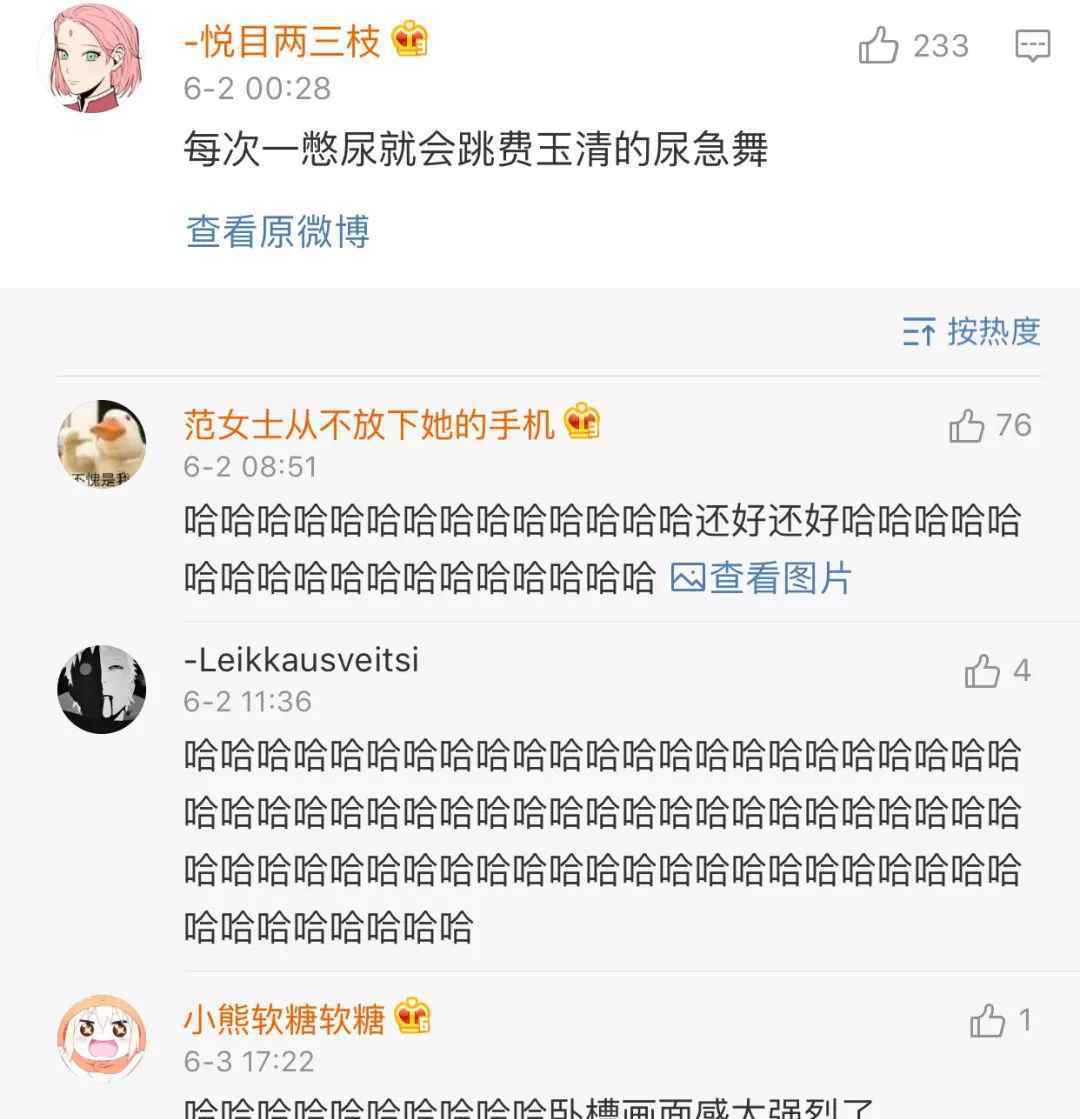This screenshot has width=1080, height=1119.
Task: Like 范女士从不放下她的手机's comment
Action: pos(967,426)
